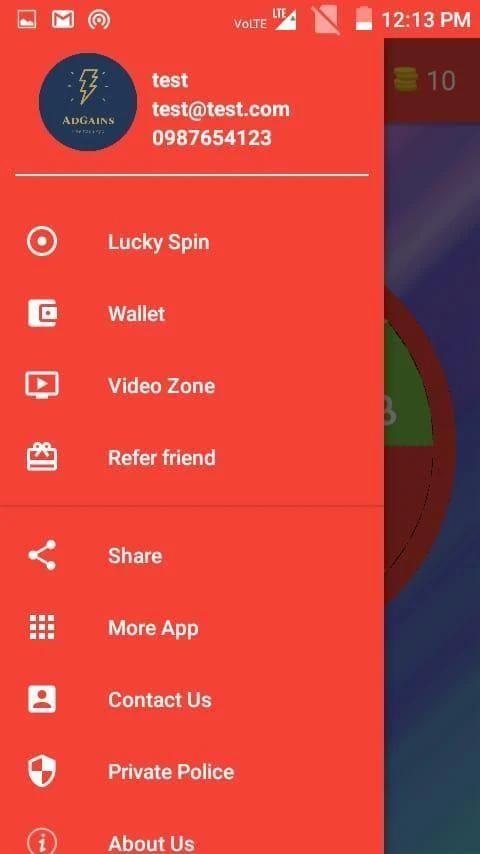480x854 pixels.
Task: Open More App
Action: point(192,627)
